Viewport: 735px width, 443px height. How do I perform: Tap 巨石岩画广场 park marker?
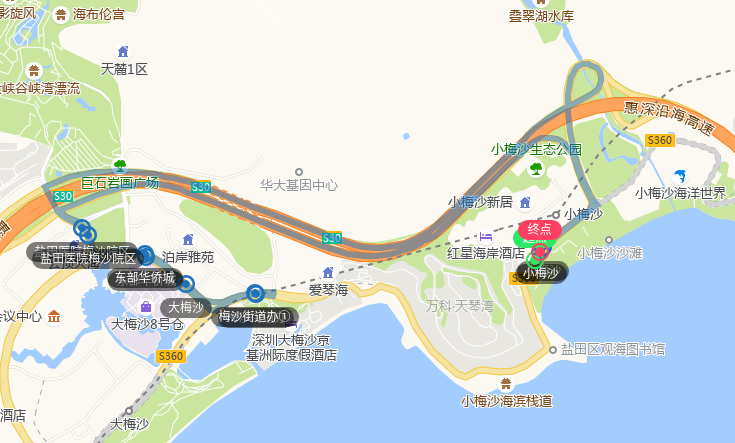120,166
